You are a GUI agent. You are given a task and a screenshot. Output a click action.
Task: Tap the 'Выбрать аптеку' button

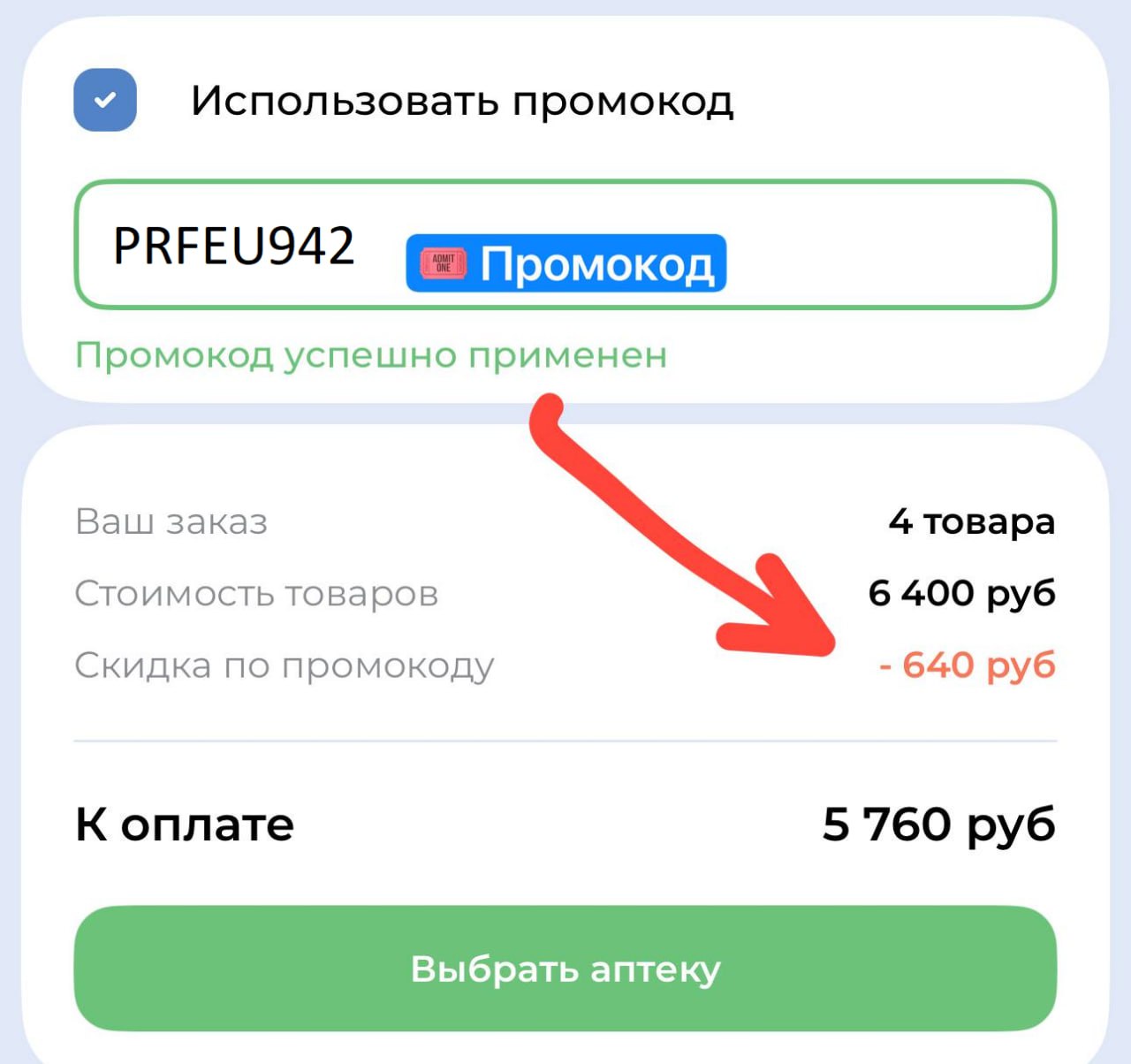565,969
